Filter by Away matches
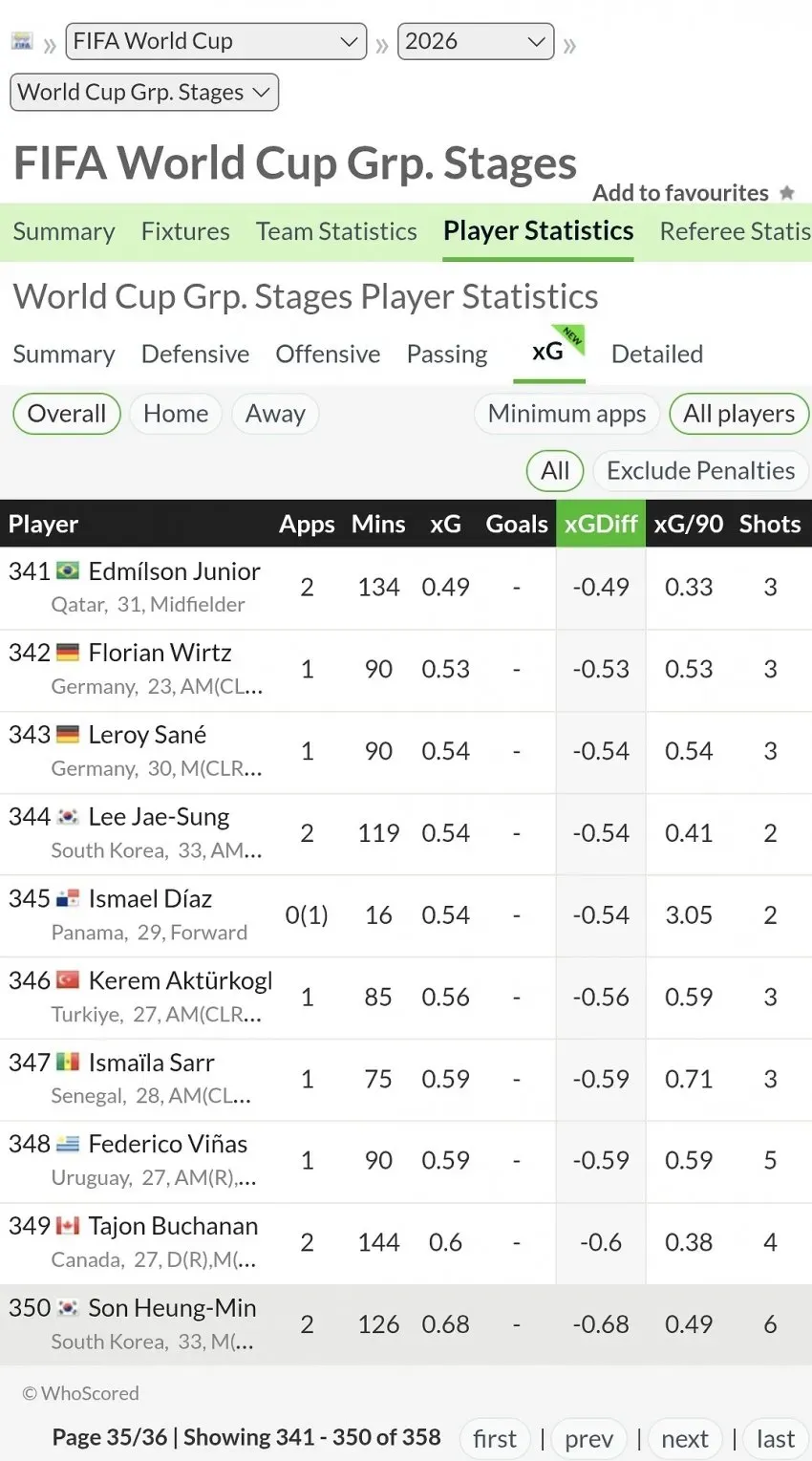Image resolution: width=812 pixels, height=1461 pixels. click(x=275, y=414)
